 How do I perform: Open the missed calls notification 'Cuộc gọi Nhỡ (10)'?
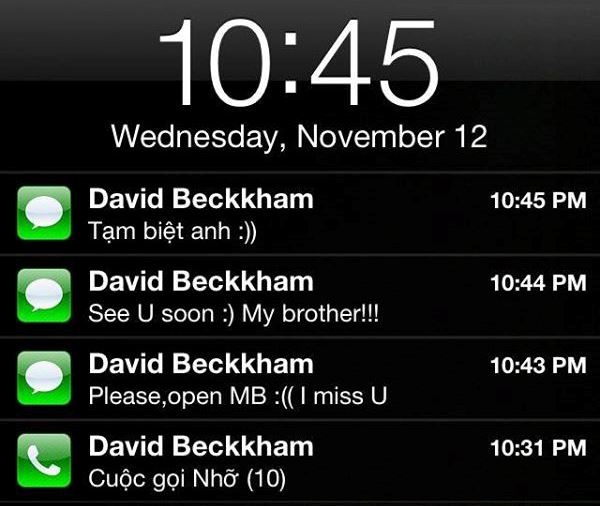point(300,462)
